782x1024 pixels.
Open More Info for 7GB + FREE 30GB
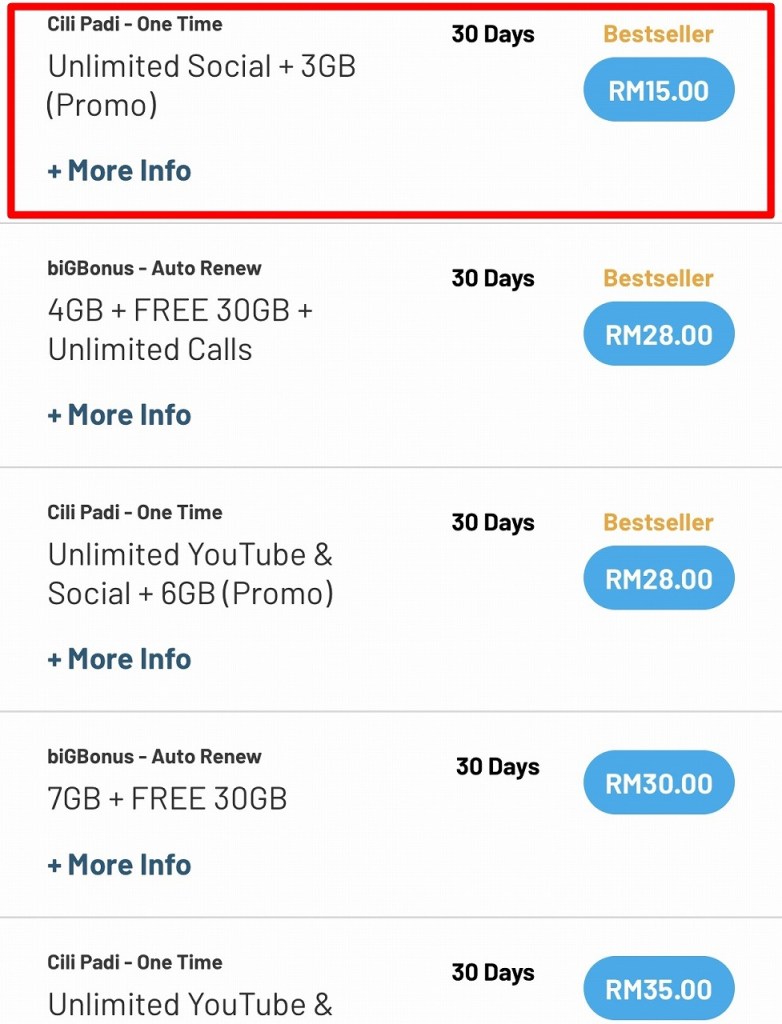119,864
